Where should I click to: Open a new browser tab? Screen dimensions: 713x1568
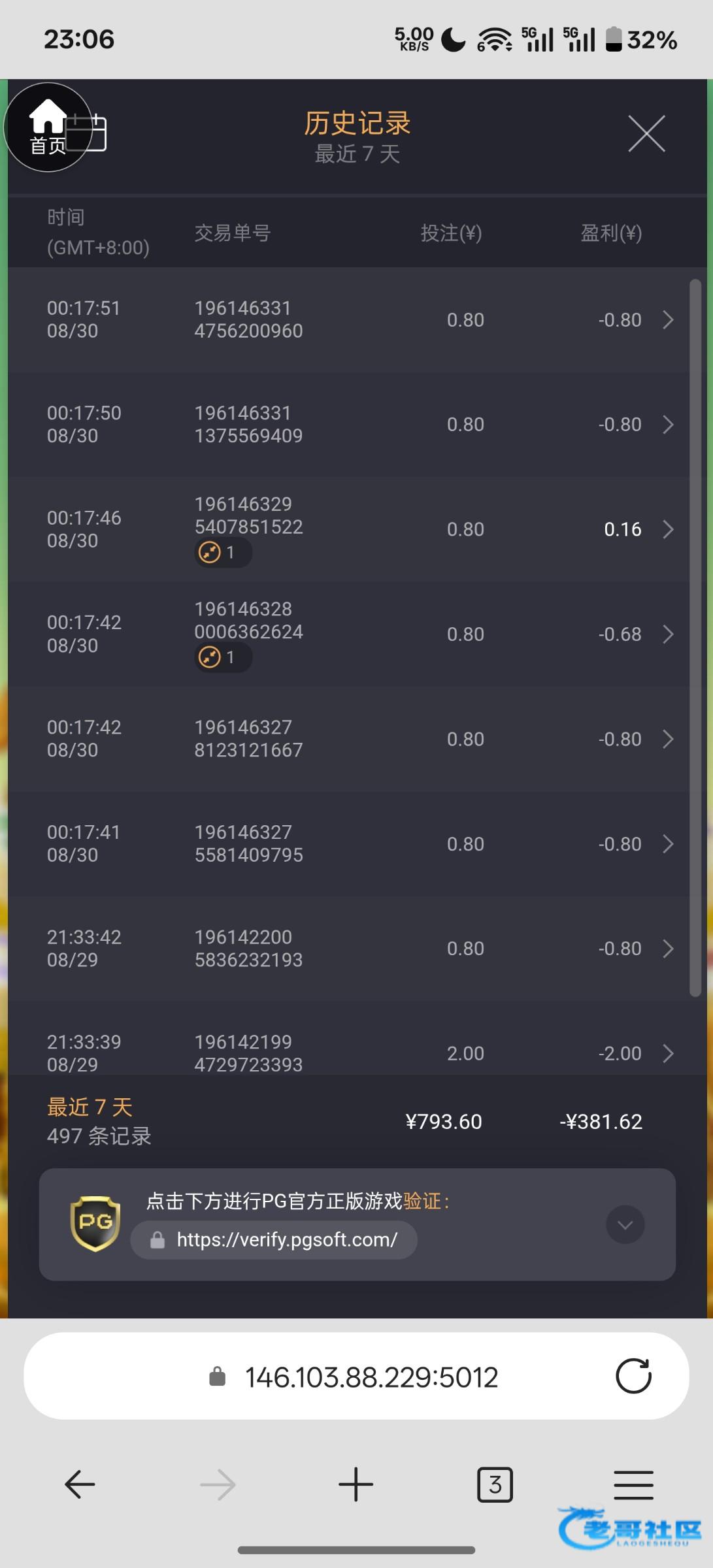pos(356,1484)
